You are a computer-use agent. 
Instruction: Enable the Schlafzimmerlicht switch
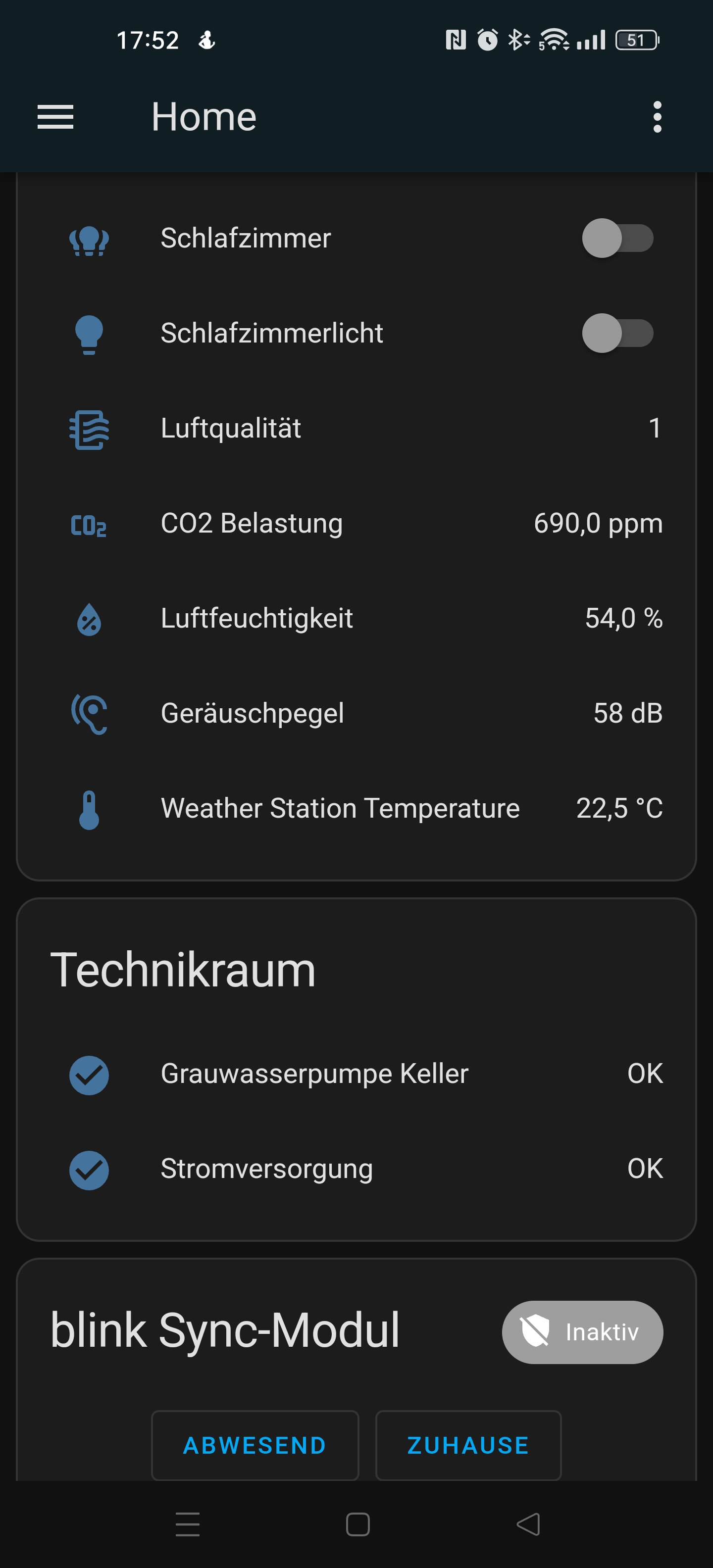(x=618, y=333)
